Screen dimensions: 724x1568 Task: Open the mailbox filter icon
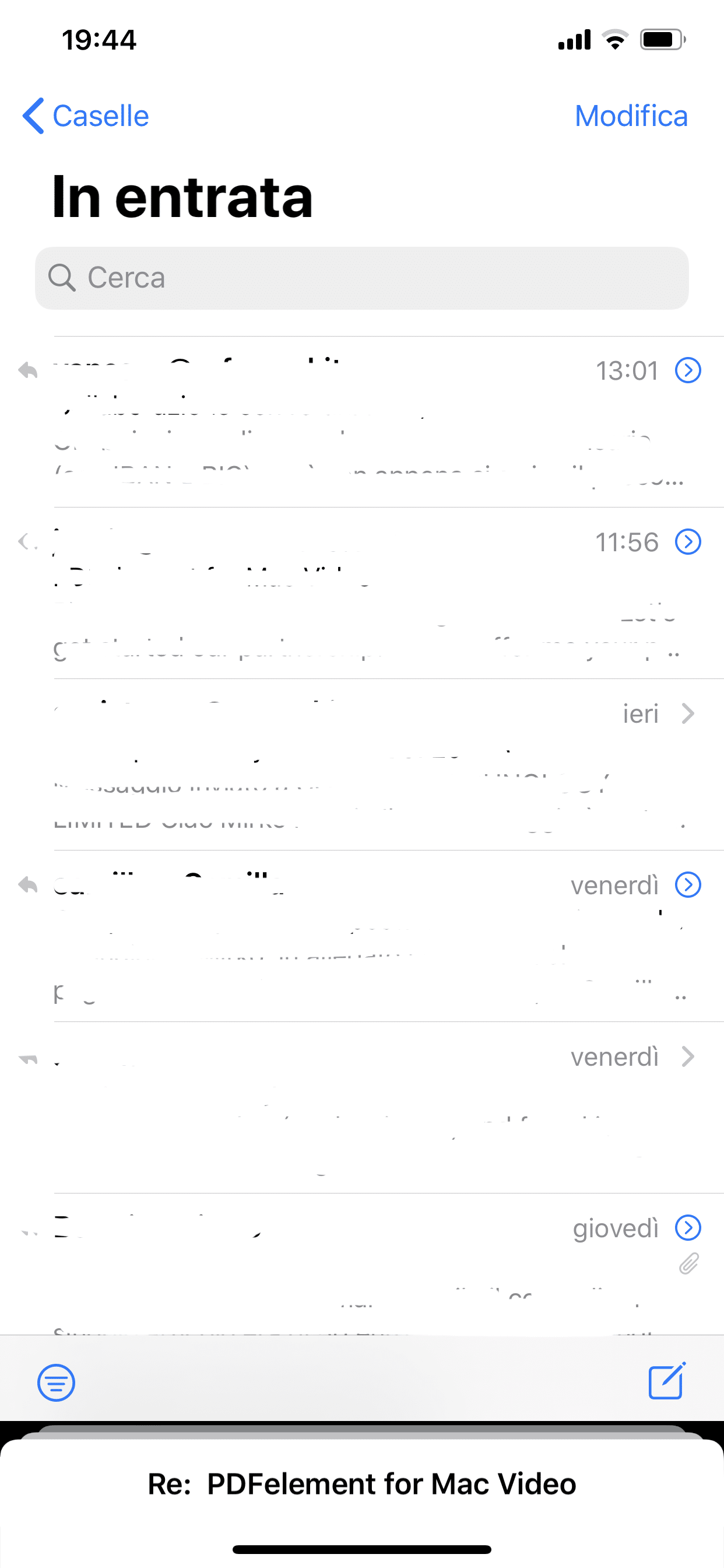[57, 1382]
